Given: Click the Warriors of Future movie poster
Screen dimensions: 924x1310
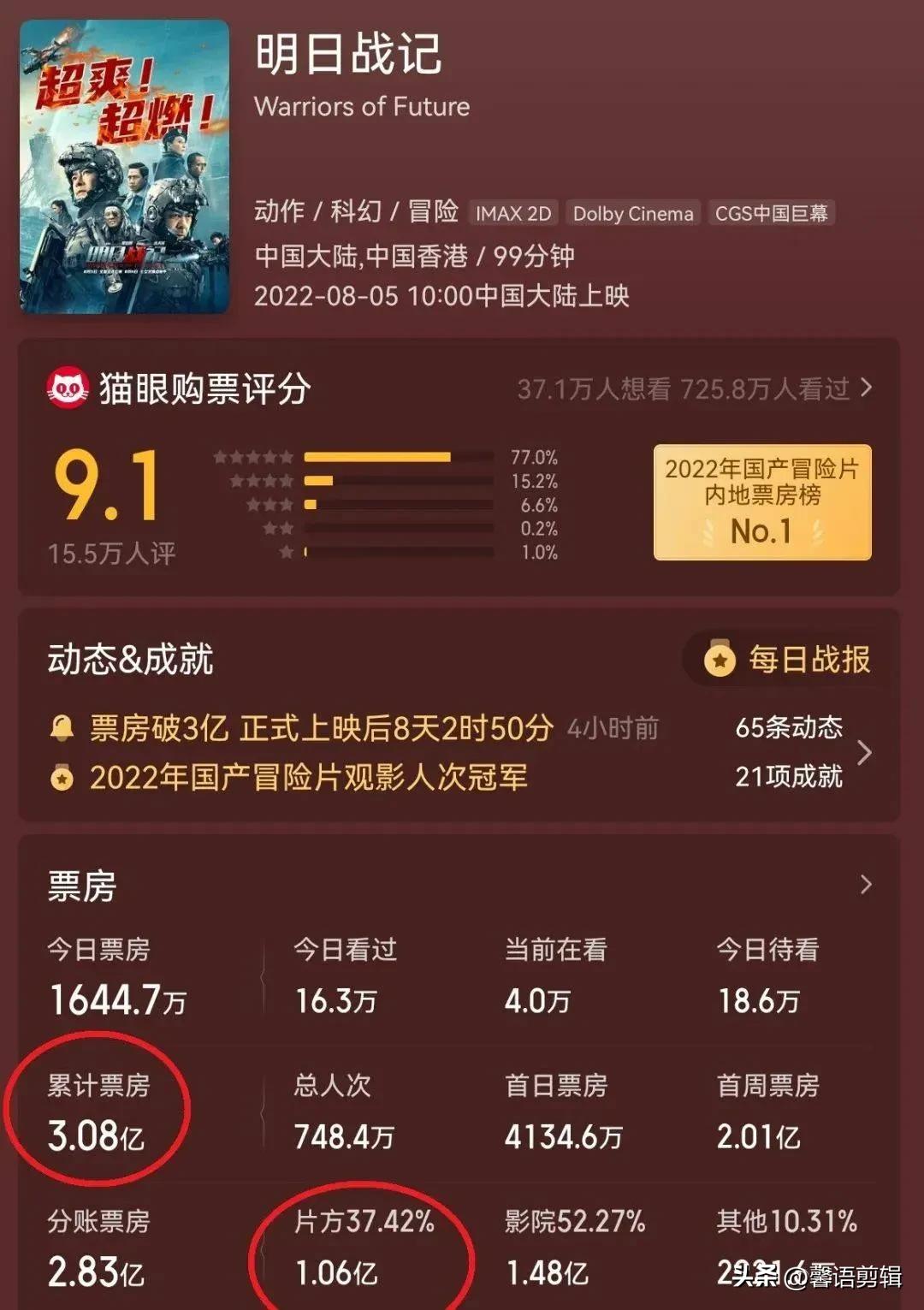Looking at the screenshot, I should (125, 166).
